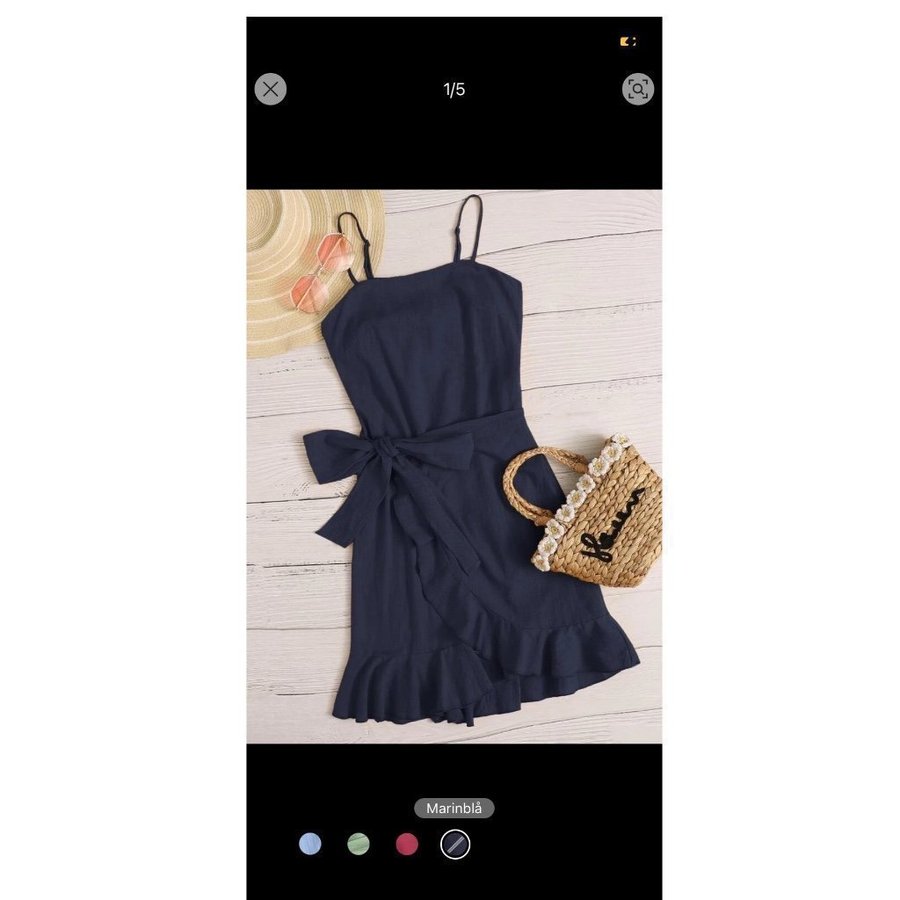The width and height of the screenshot is (900, 900).
Task: Select the green color swatch
Action: [x=358, y=844]
